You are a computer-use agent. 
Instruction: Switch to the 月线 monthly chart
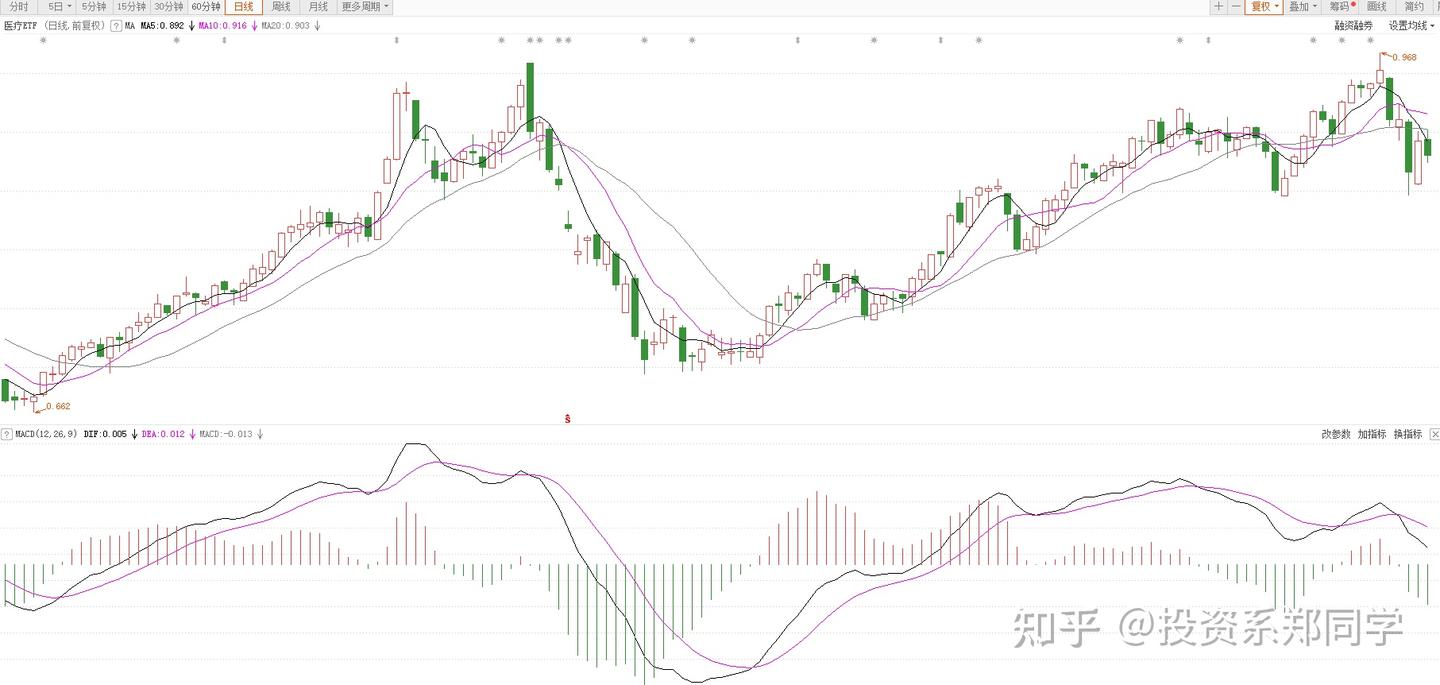click(317, 6)
